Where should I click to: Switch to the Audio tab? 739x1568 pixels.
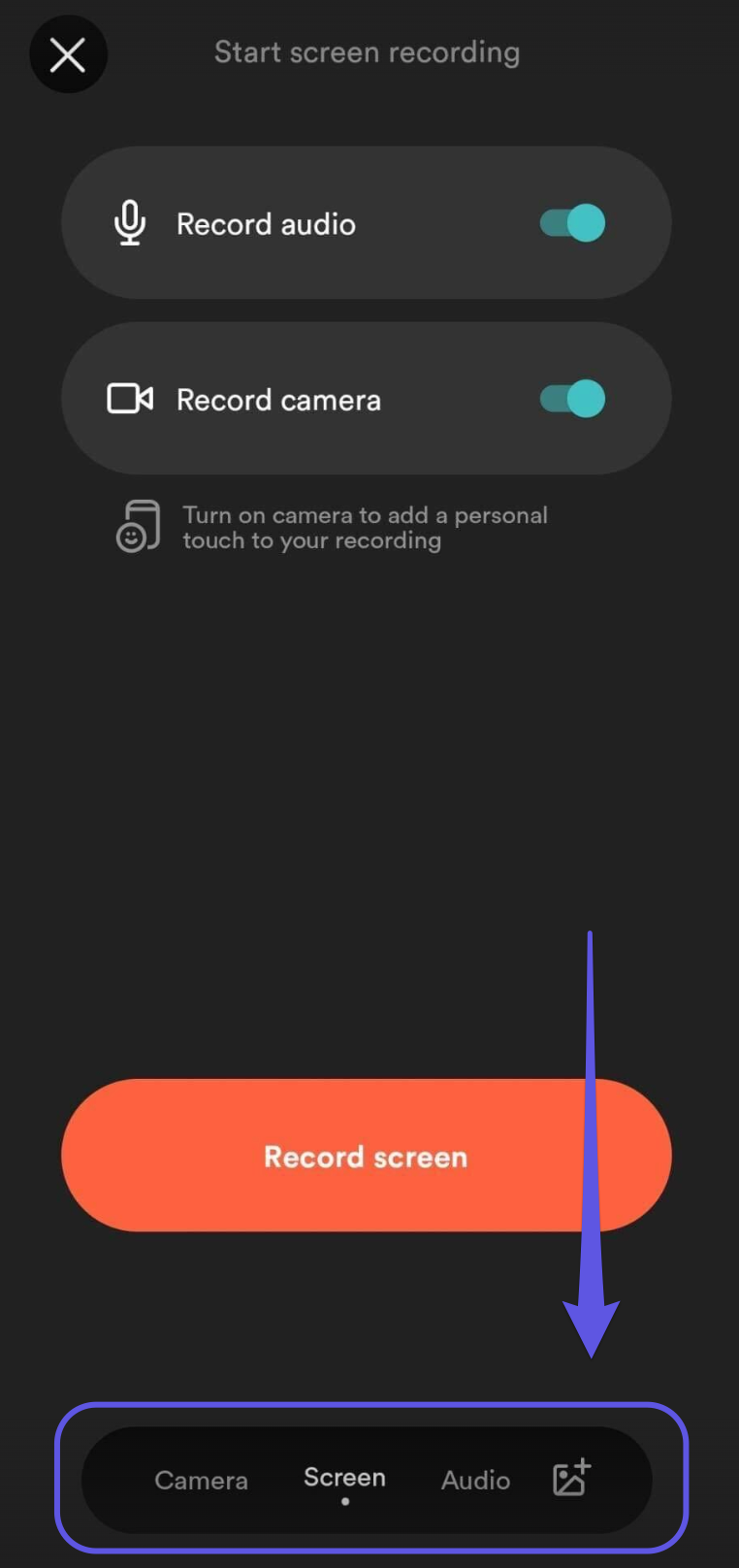click(475, 1480)
